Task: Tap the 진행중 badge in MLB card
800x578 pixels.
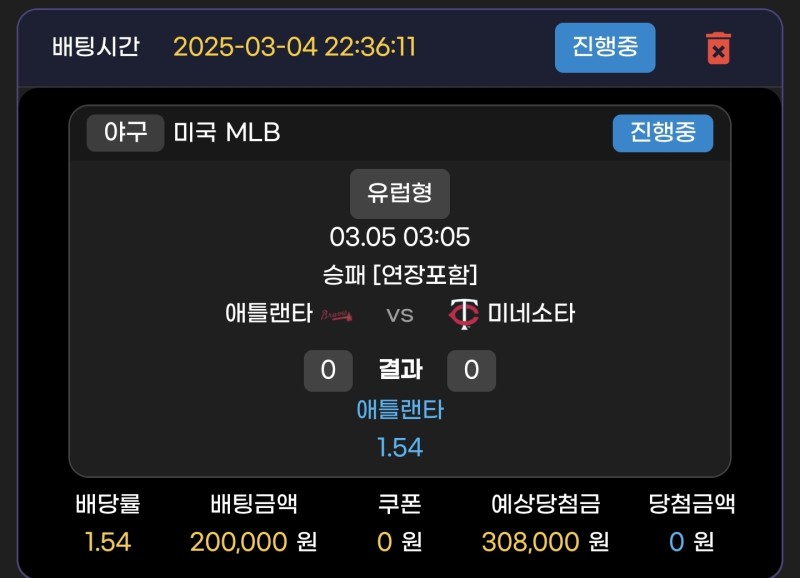Action: 662,132
